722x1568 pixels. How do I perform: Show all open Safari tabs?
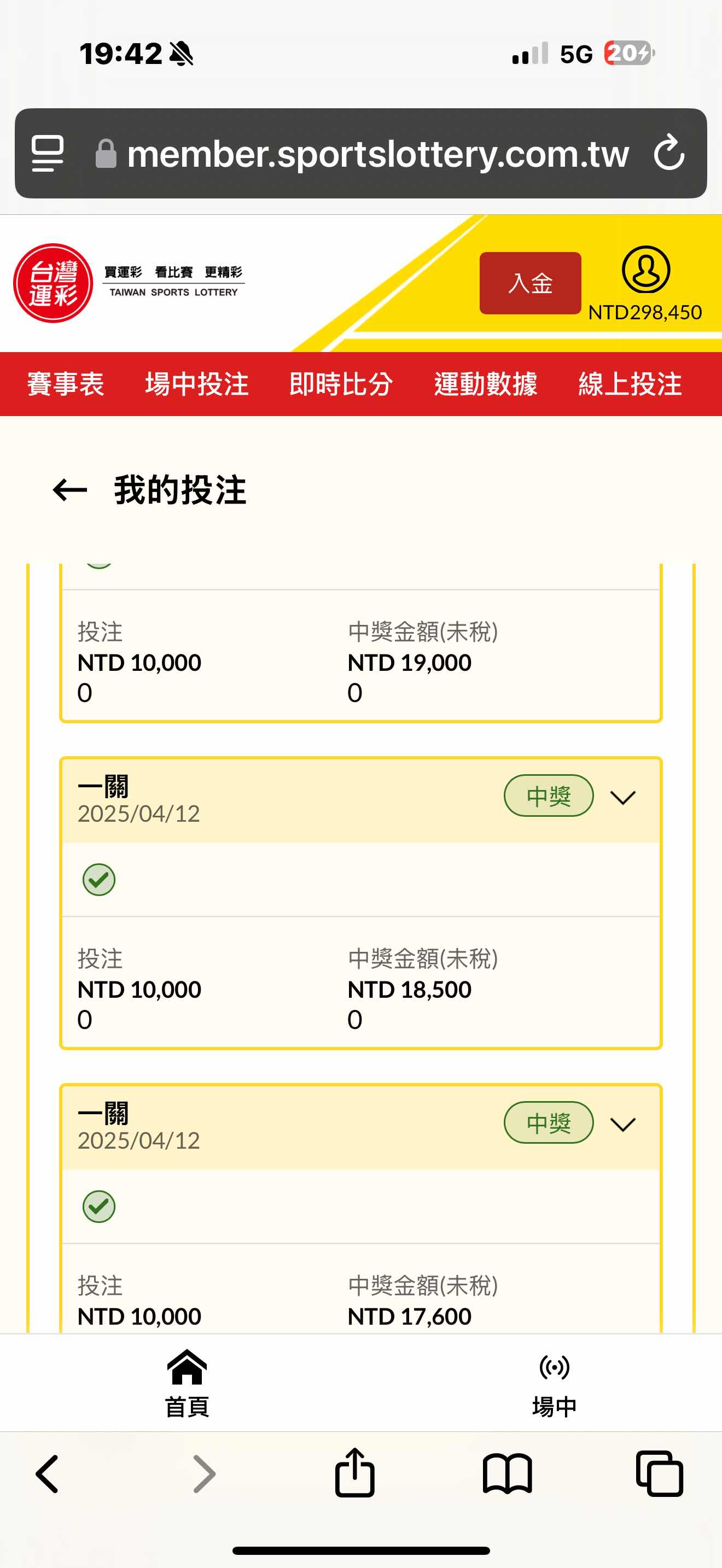coord(659,1473)
